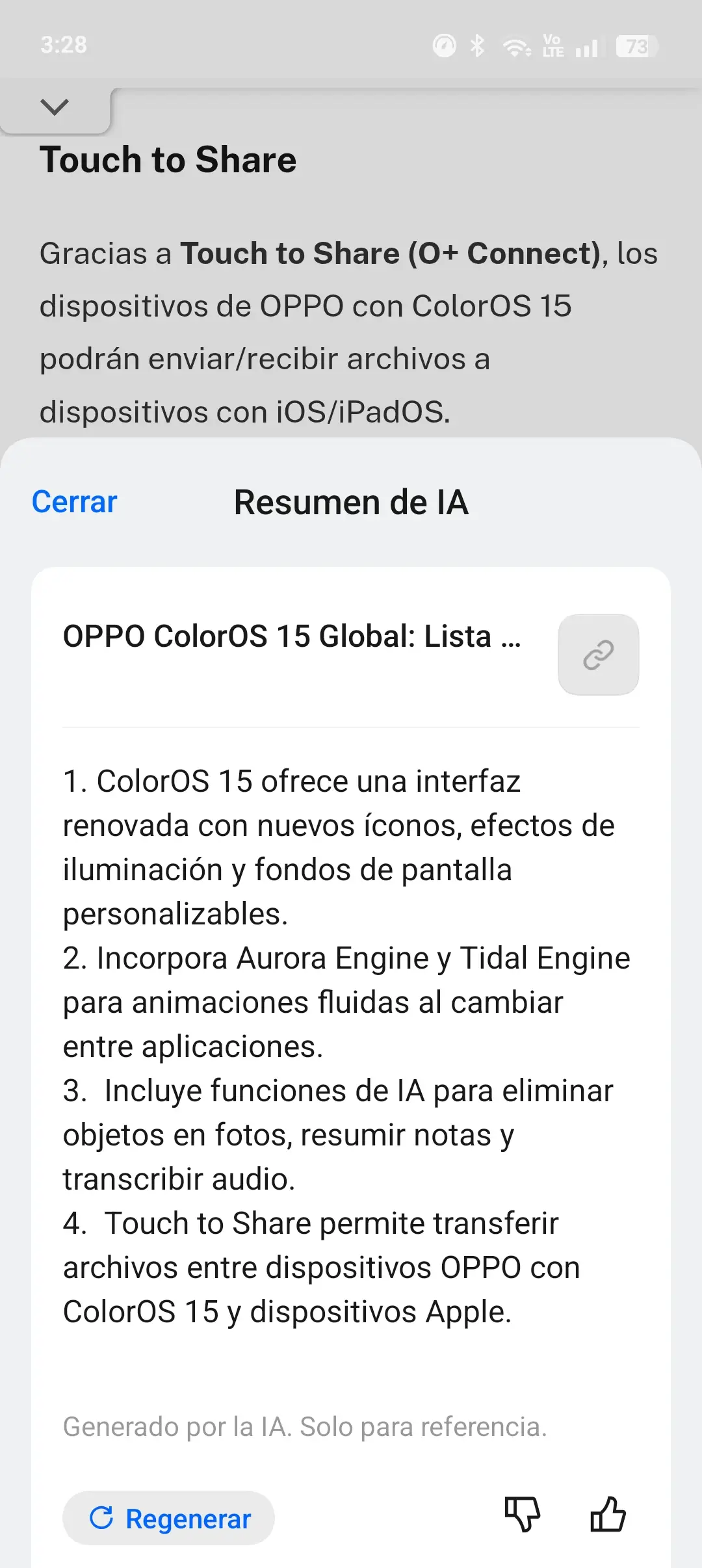Tap the Generado por la IA disclaimer text
Screen dimensions: 702x1568
point(304,1426)
